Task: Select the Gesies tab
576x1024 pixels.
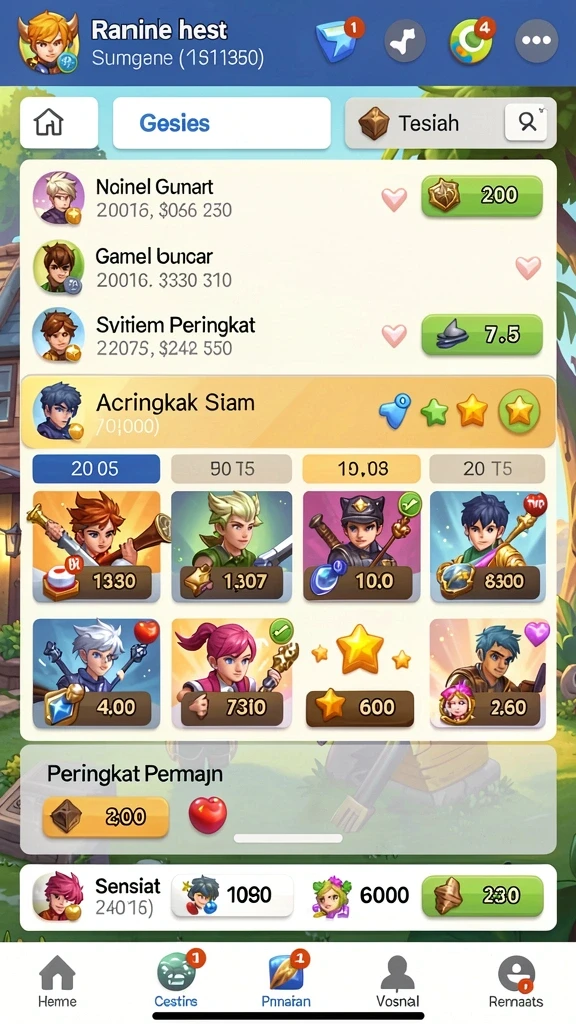Action: point(221,123)
